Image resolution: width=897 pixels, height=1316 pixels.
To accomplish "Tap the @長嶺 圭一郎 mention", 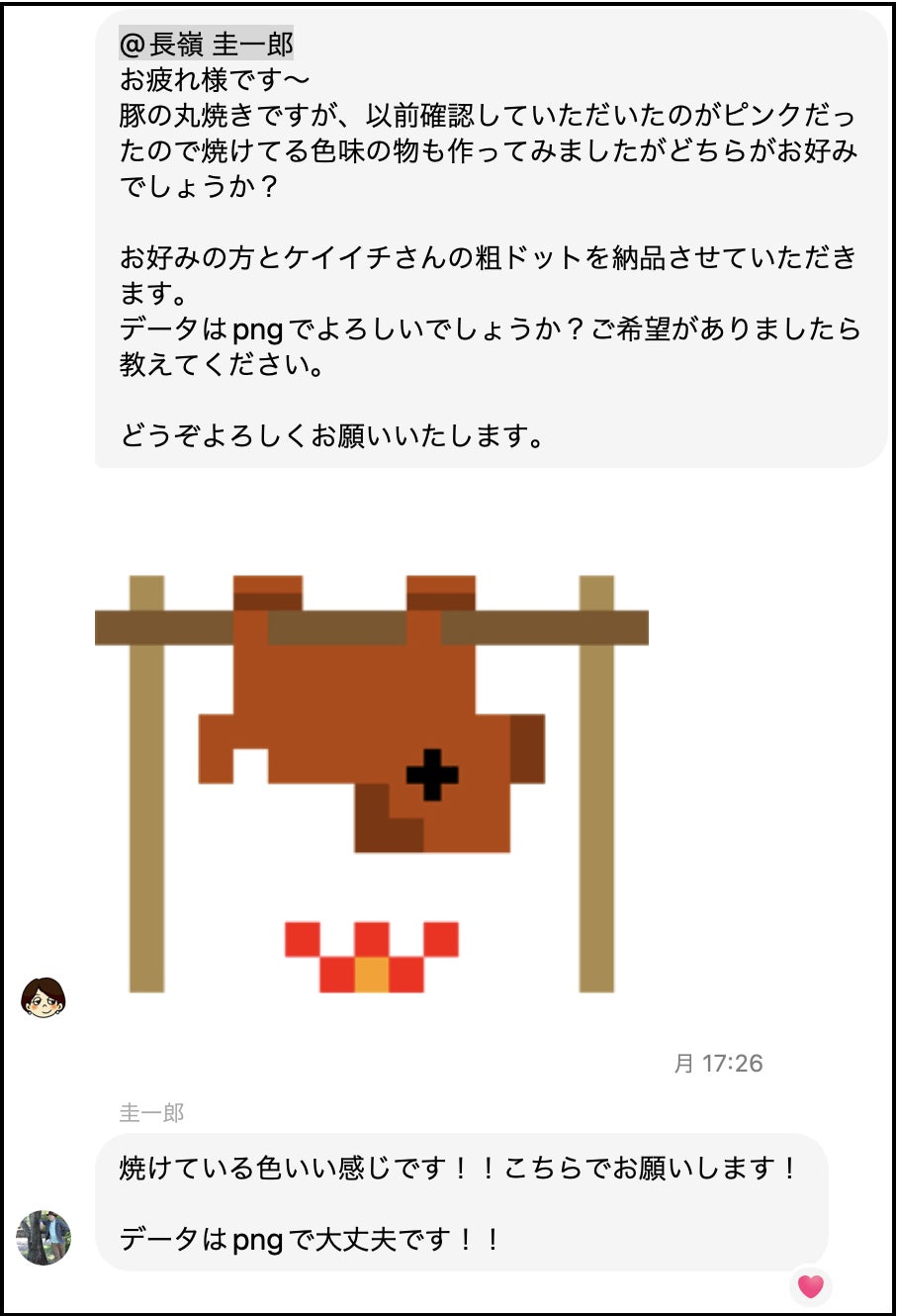I will coord(206,45).
